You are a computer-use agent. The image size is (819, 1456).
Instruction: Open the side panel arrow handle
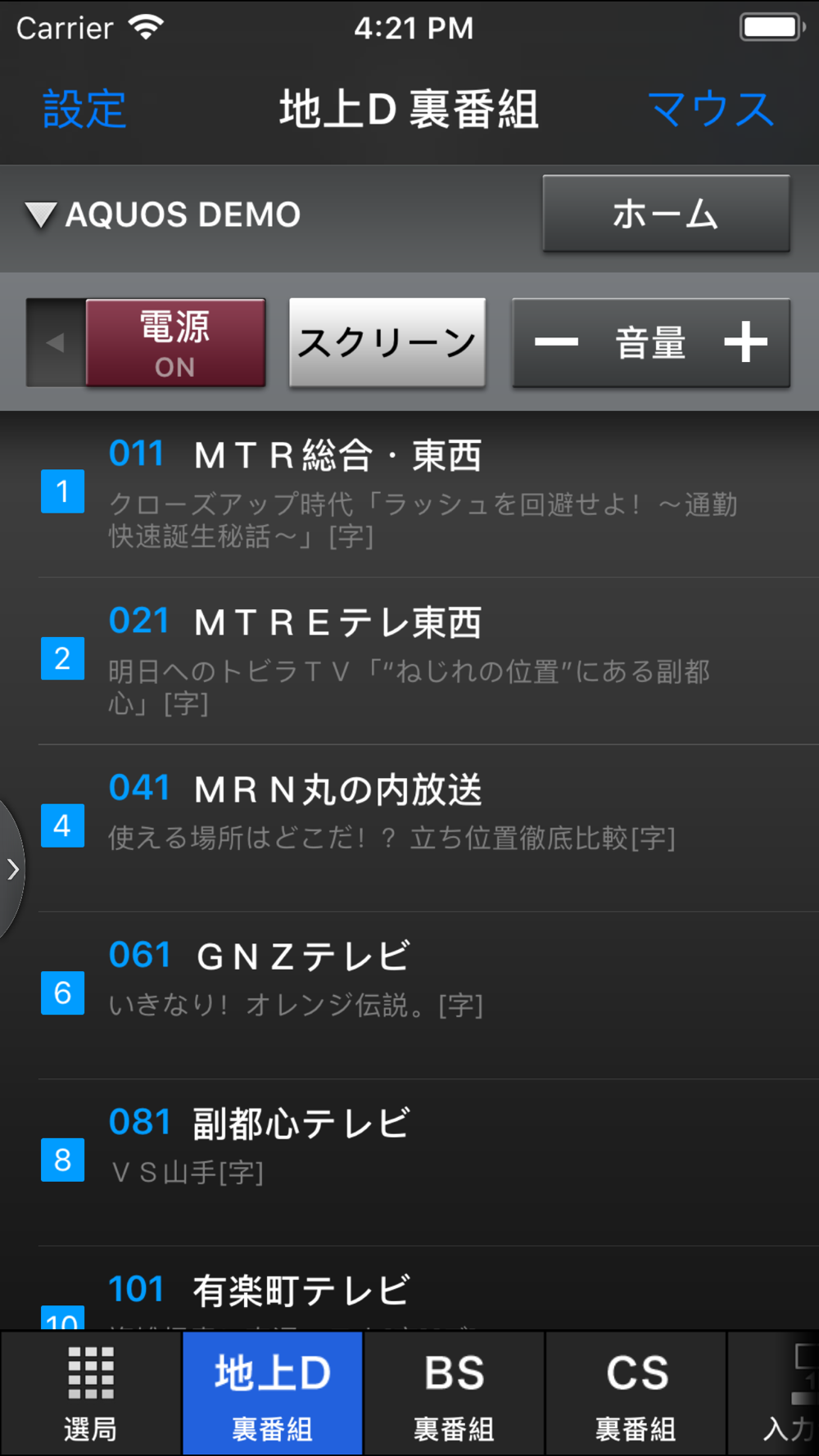[x=12, y=869]
